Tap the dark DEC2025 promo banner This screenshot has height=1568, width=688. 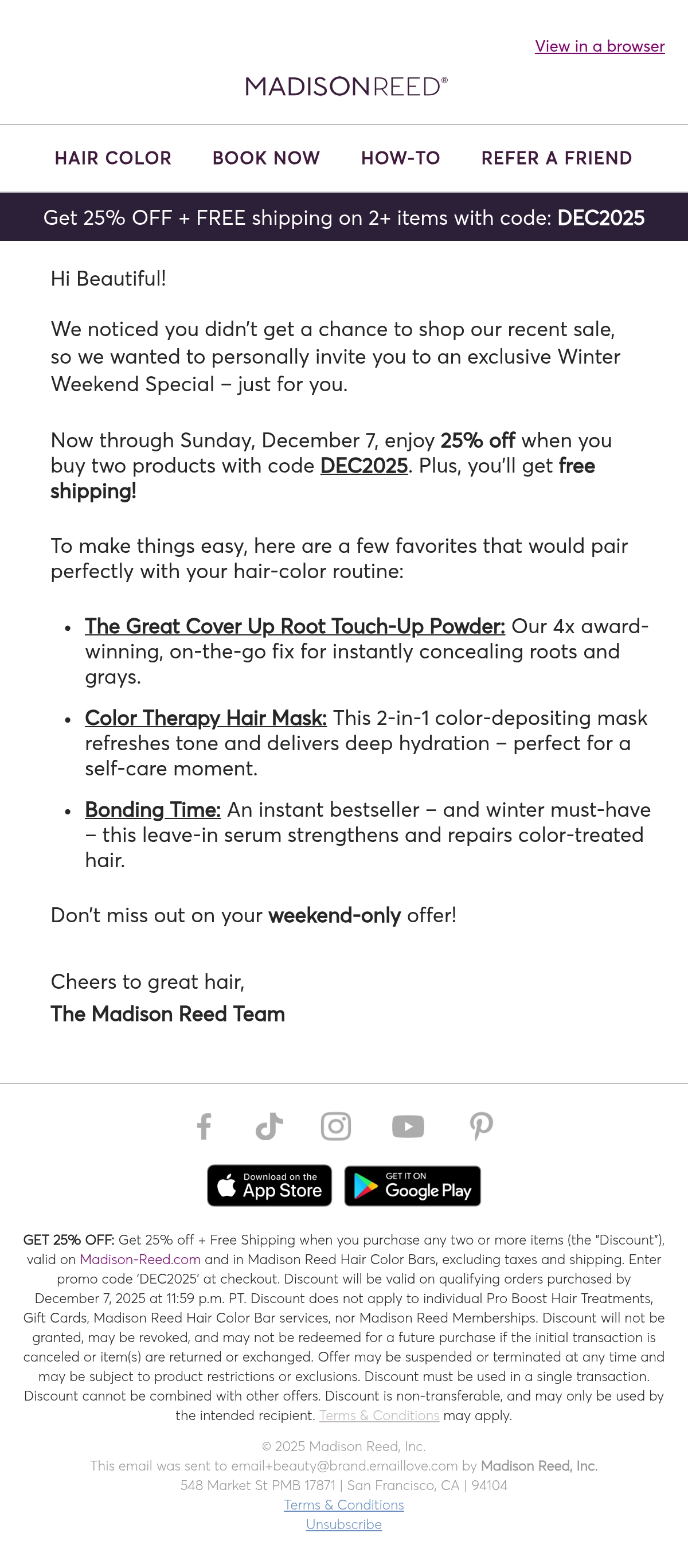[x=343, y=217]
